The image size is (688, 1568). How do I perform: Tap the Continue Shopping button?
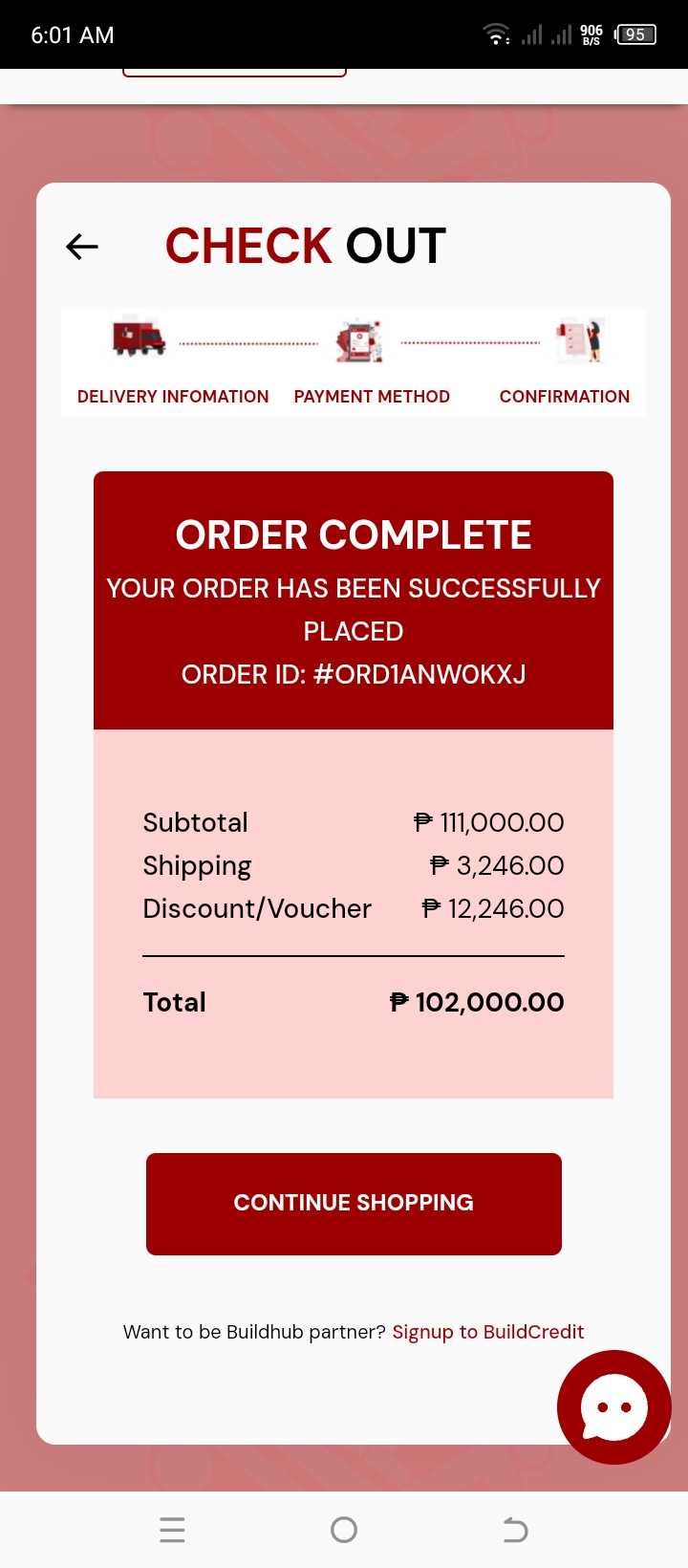pyautogui.click(x=354, y=1204)
